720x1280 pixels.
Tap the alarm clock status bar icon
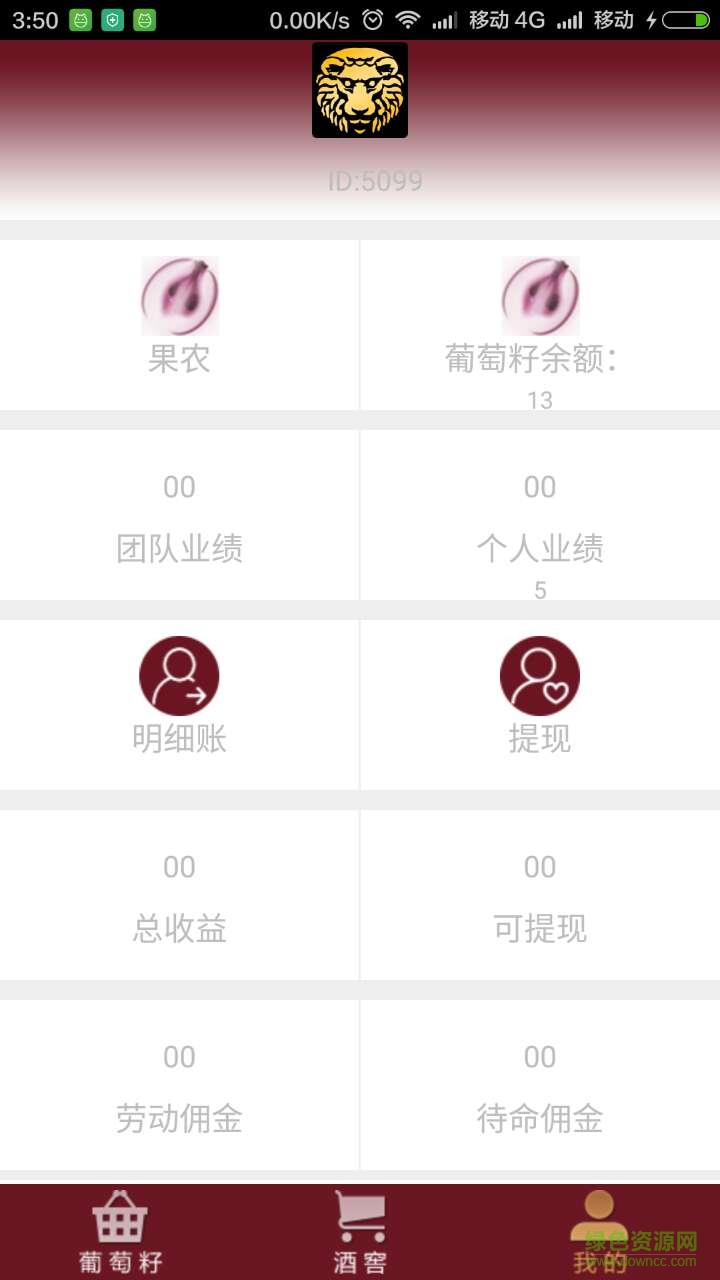tap(372, 17)
